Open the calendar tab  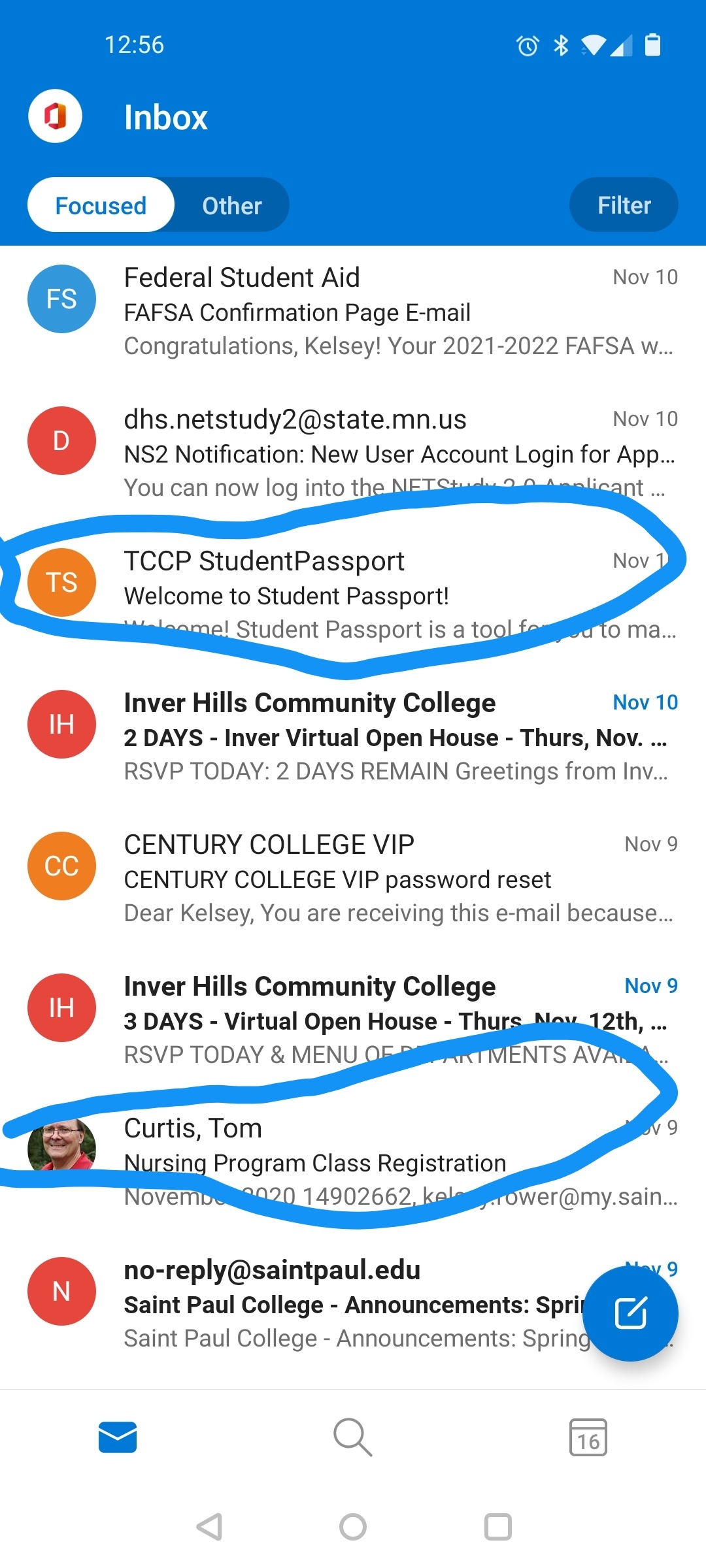[x=588, y=1437]
